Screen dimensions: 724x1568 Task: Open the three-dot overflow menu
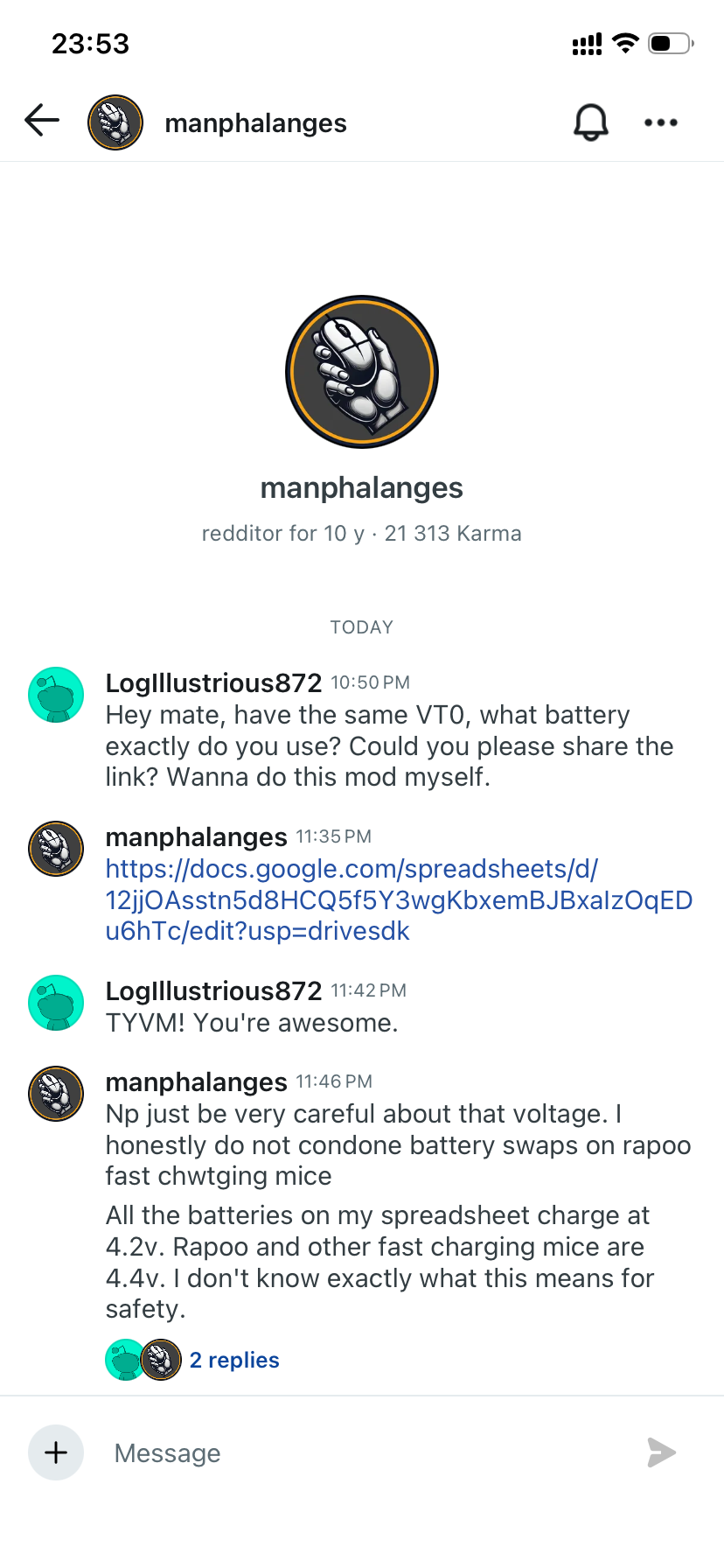click(661, 122)
